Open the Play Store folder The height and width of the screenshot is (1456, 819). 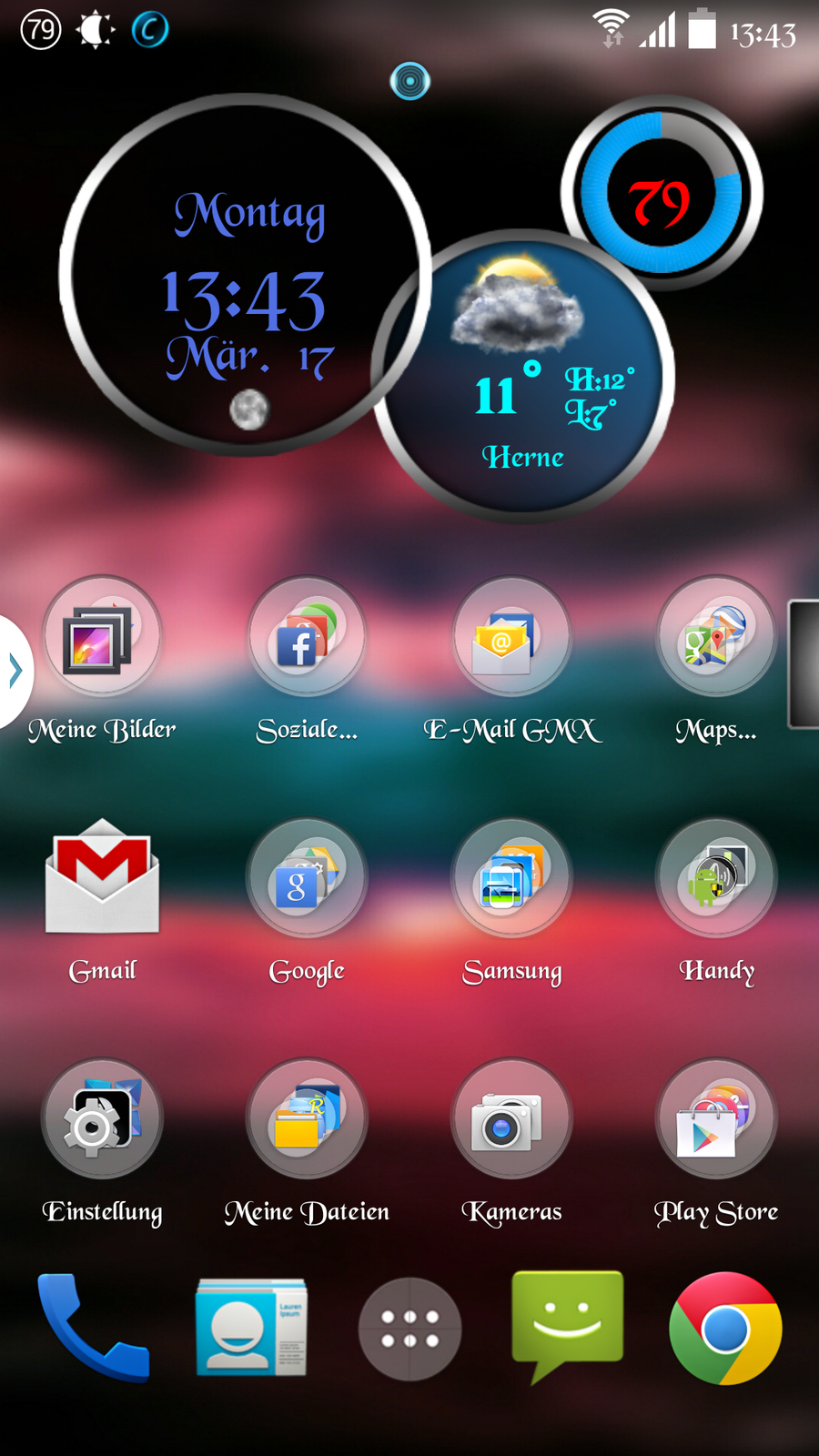click(x=716, y=1118)
